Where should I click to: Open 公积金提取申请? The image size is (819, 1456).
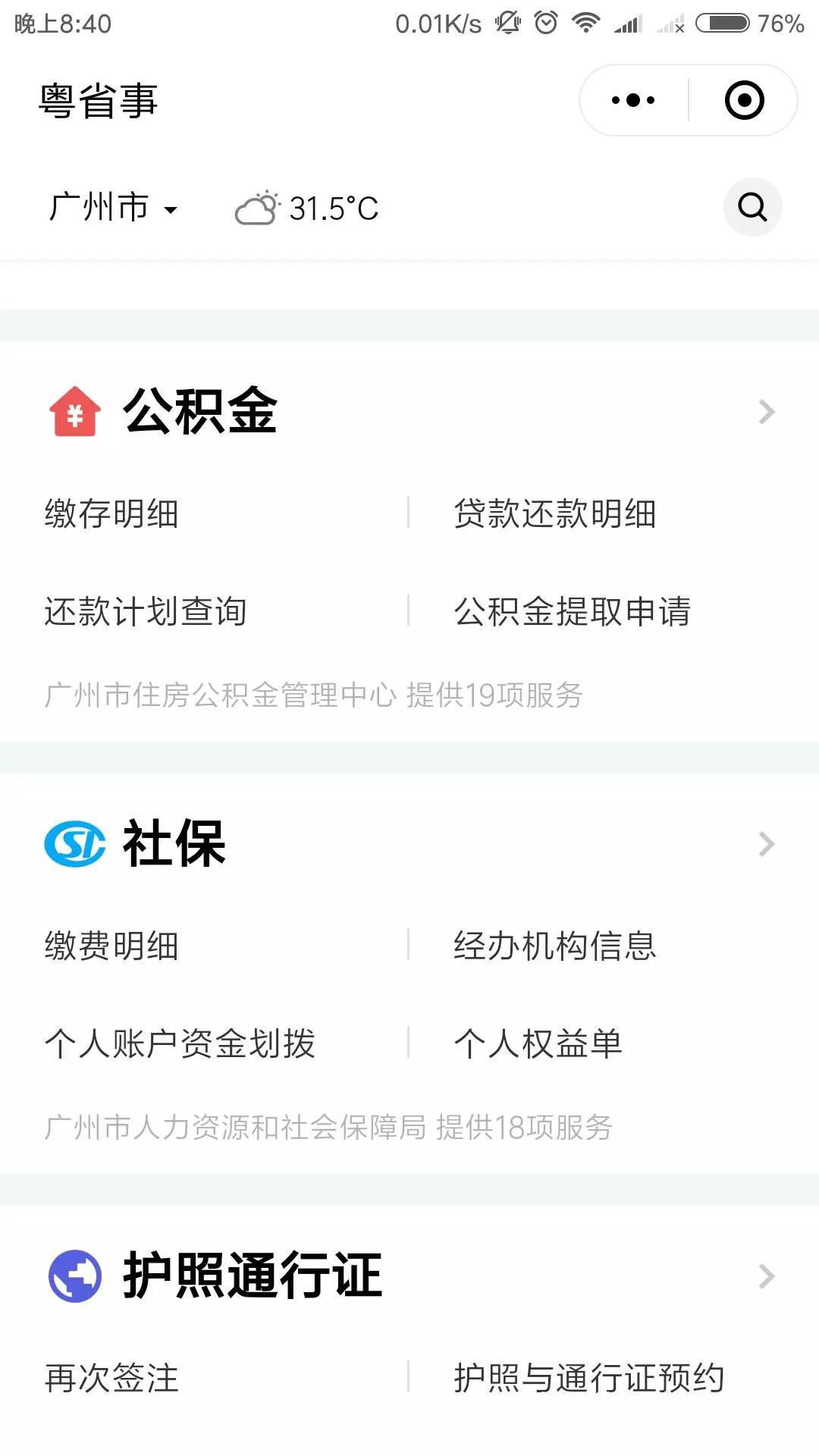pyautogui.click(x=573, y=611)
